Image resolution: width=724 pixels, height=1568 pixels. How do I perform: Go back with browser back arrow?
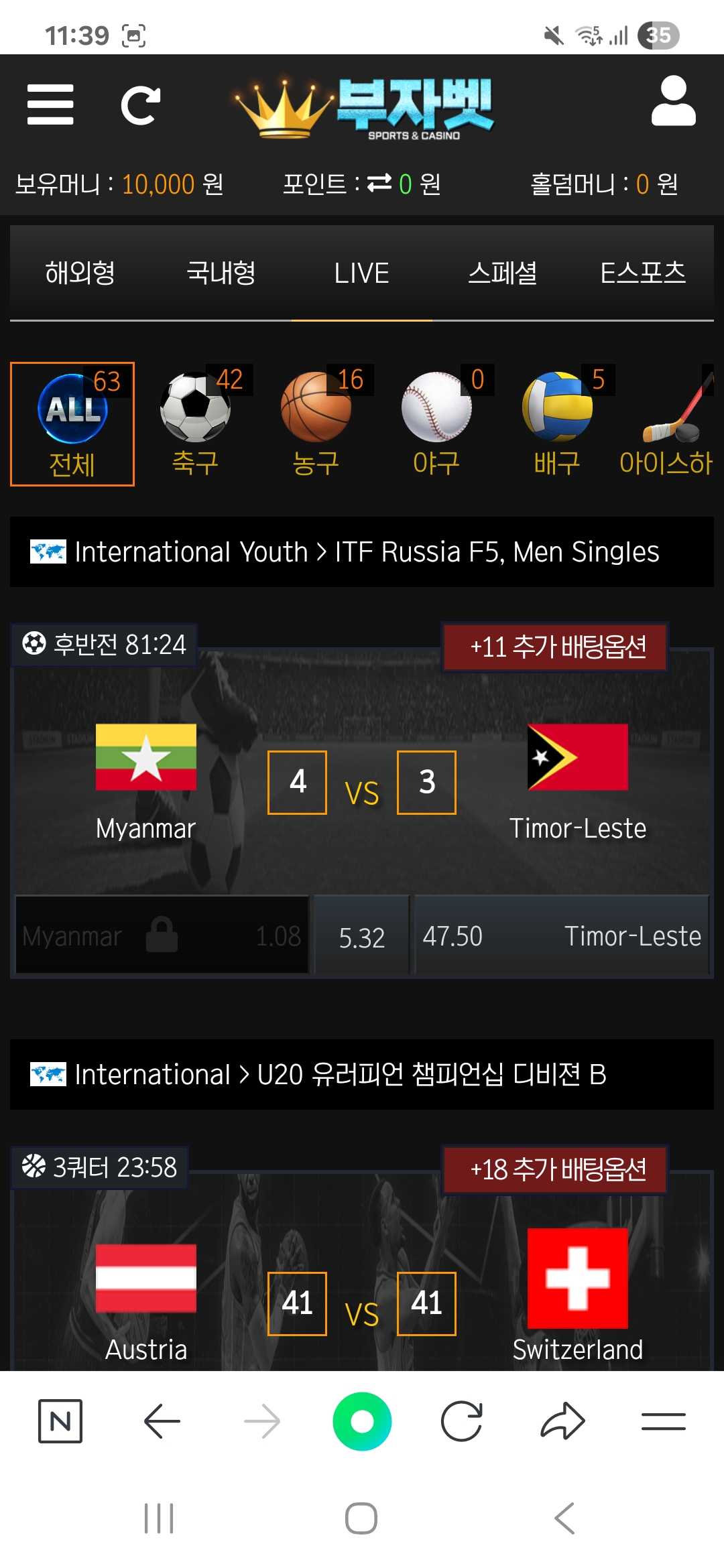point(162,1421)
